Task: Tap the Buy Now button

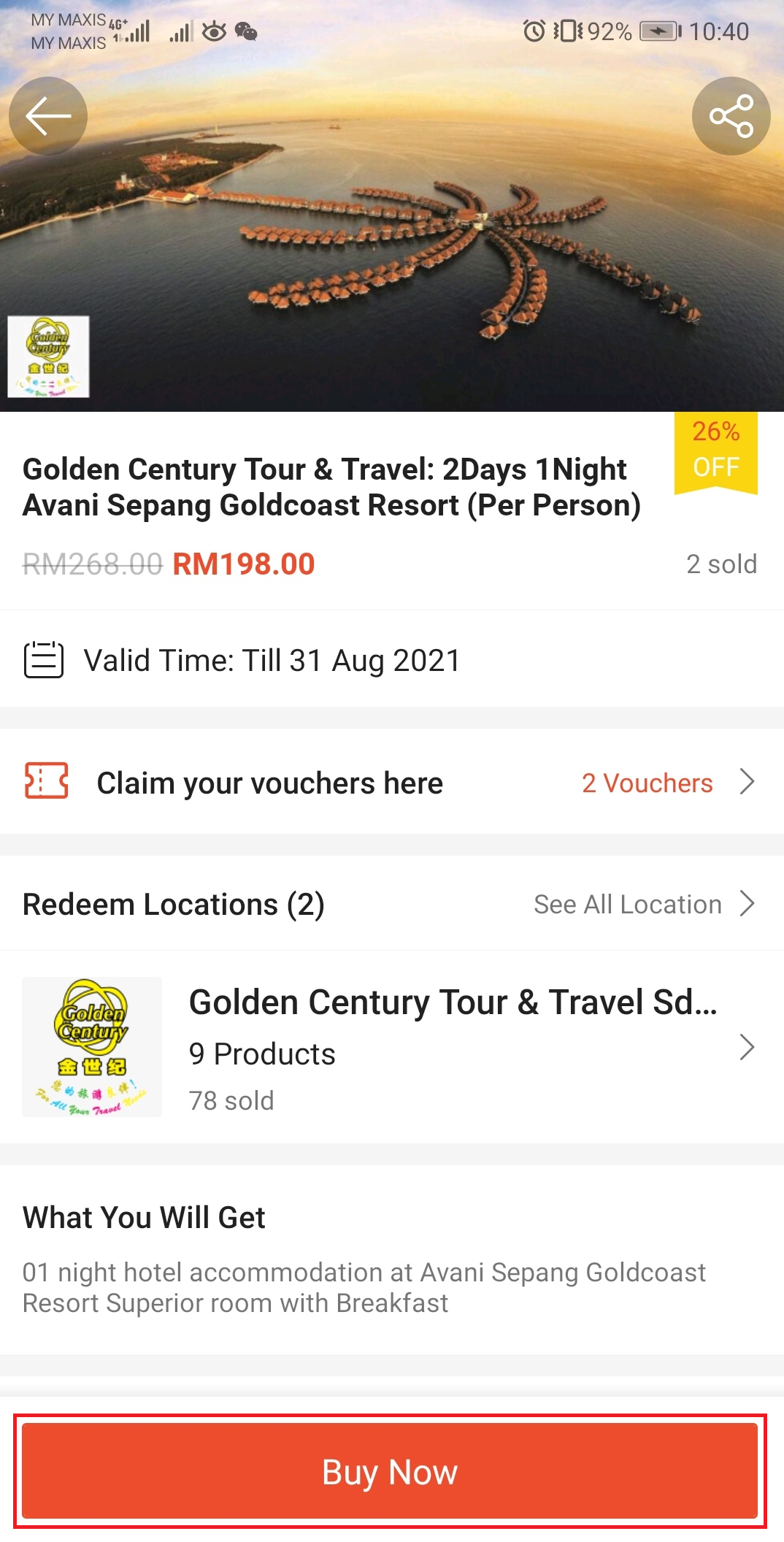Action: click(390, 1471)
